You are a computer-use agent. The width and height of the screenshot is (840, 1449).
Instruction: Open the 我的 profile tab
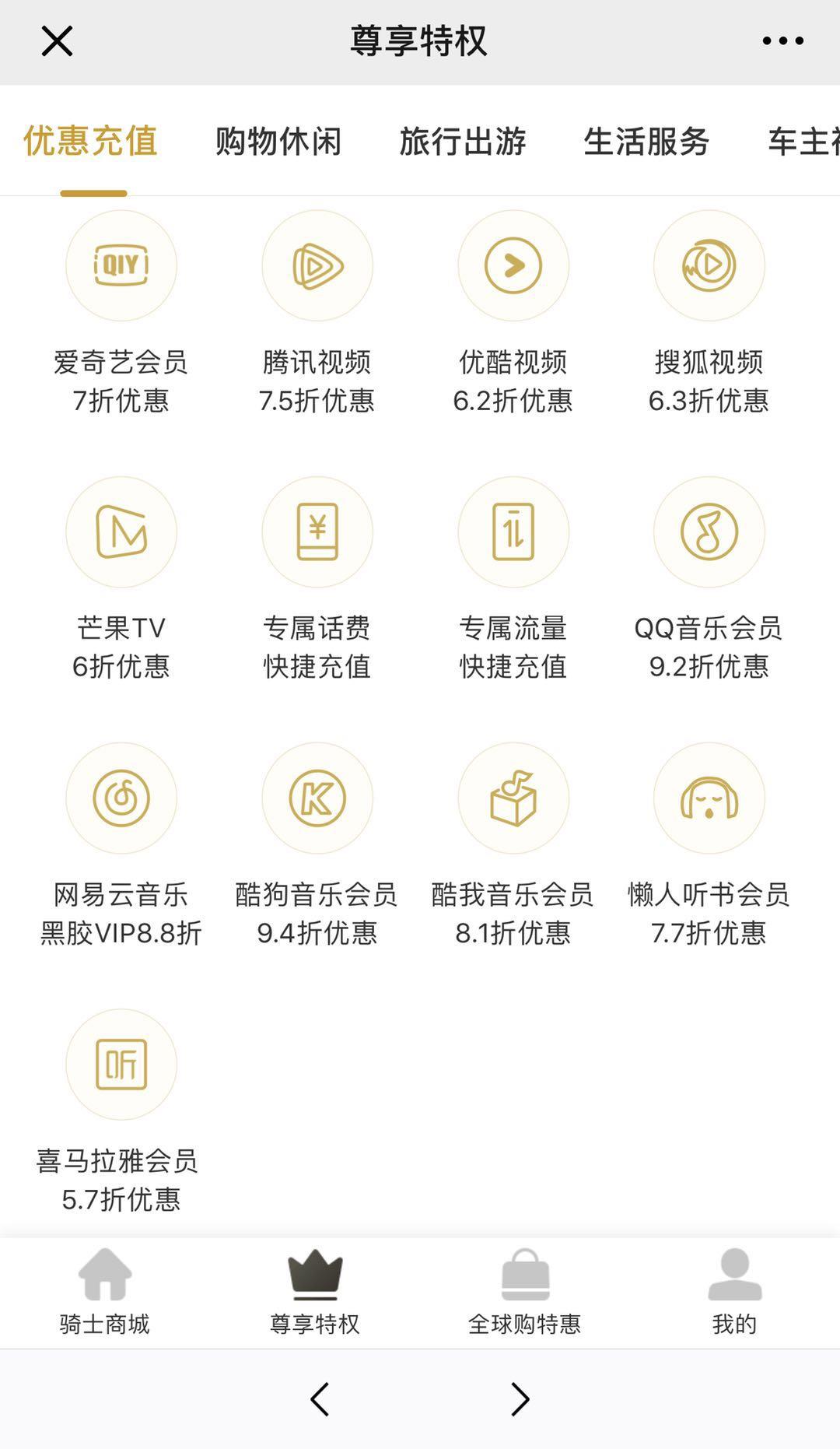point(734,1292)
